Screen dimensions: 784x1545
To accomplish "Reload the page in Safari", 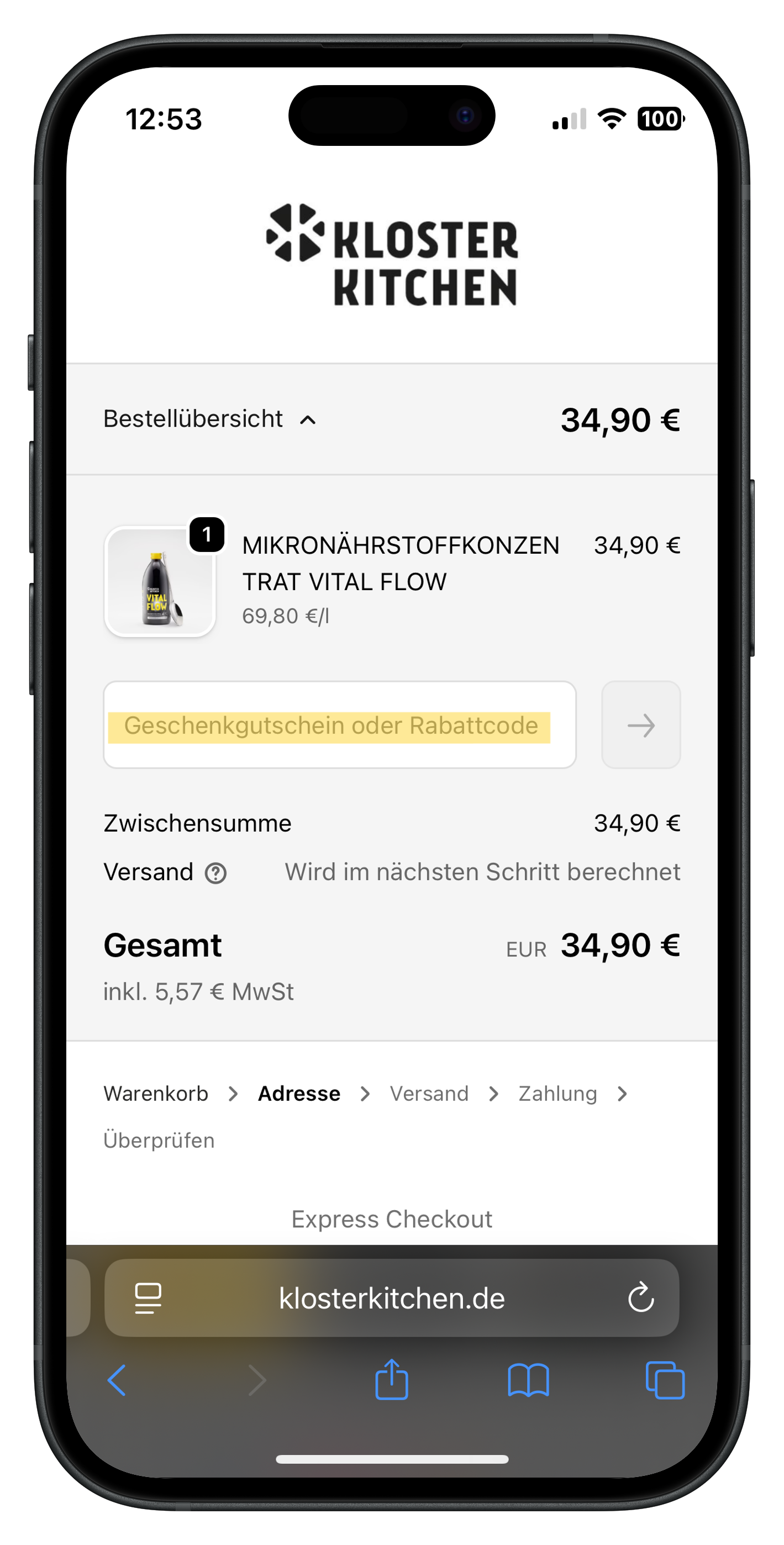I will coord(640,1298).
